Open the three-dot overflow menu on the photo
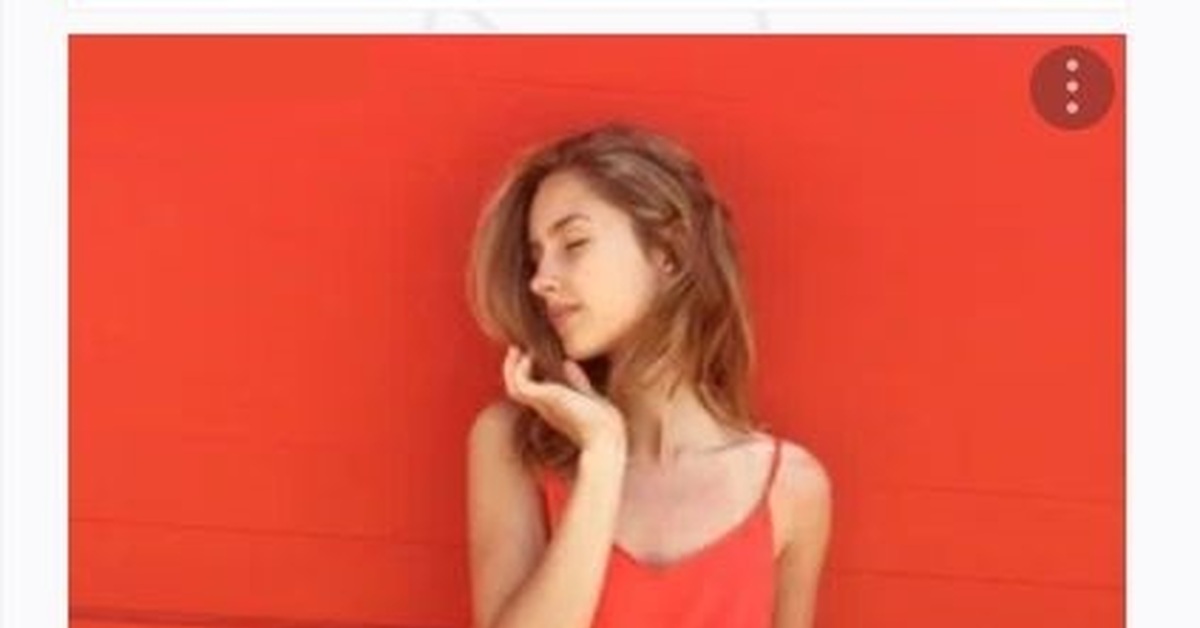Viewport: 1200px width, 628px height. coord(1072,87)
